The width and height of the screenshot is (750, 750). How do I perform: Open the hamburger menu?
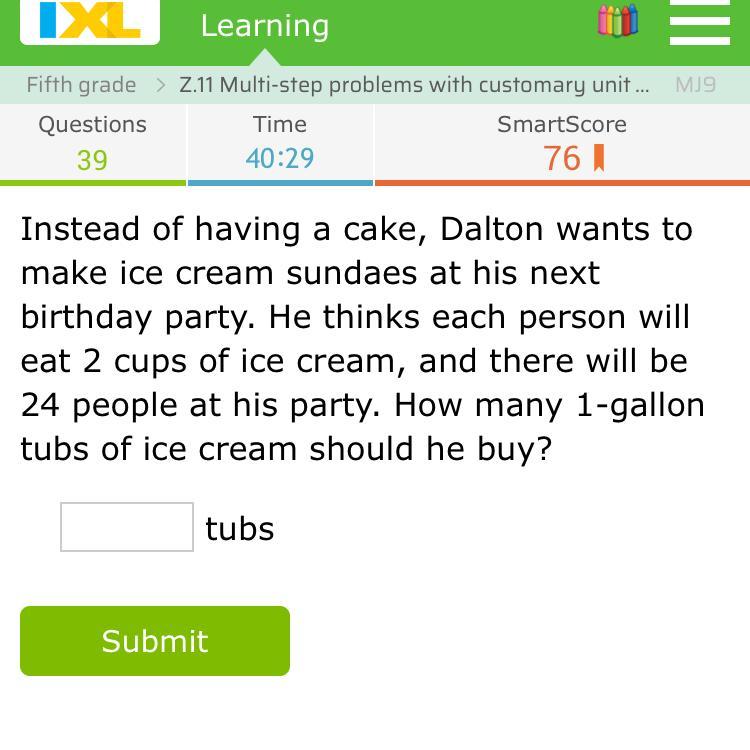(x=699, y=22)
